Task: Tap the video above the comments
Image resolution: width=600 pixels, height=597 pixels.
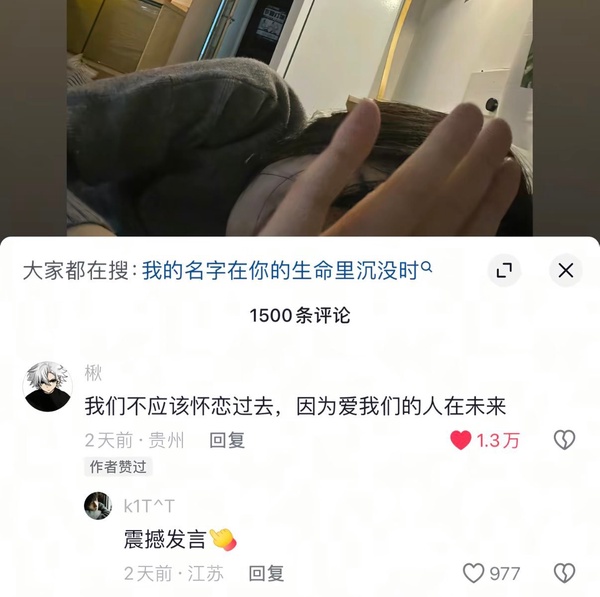Action: [x=300, y=120]
